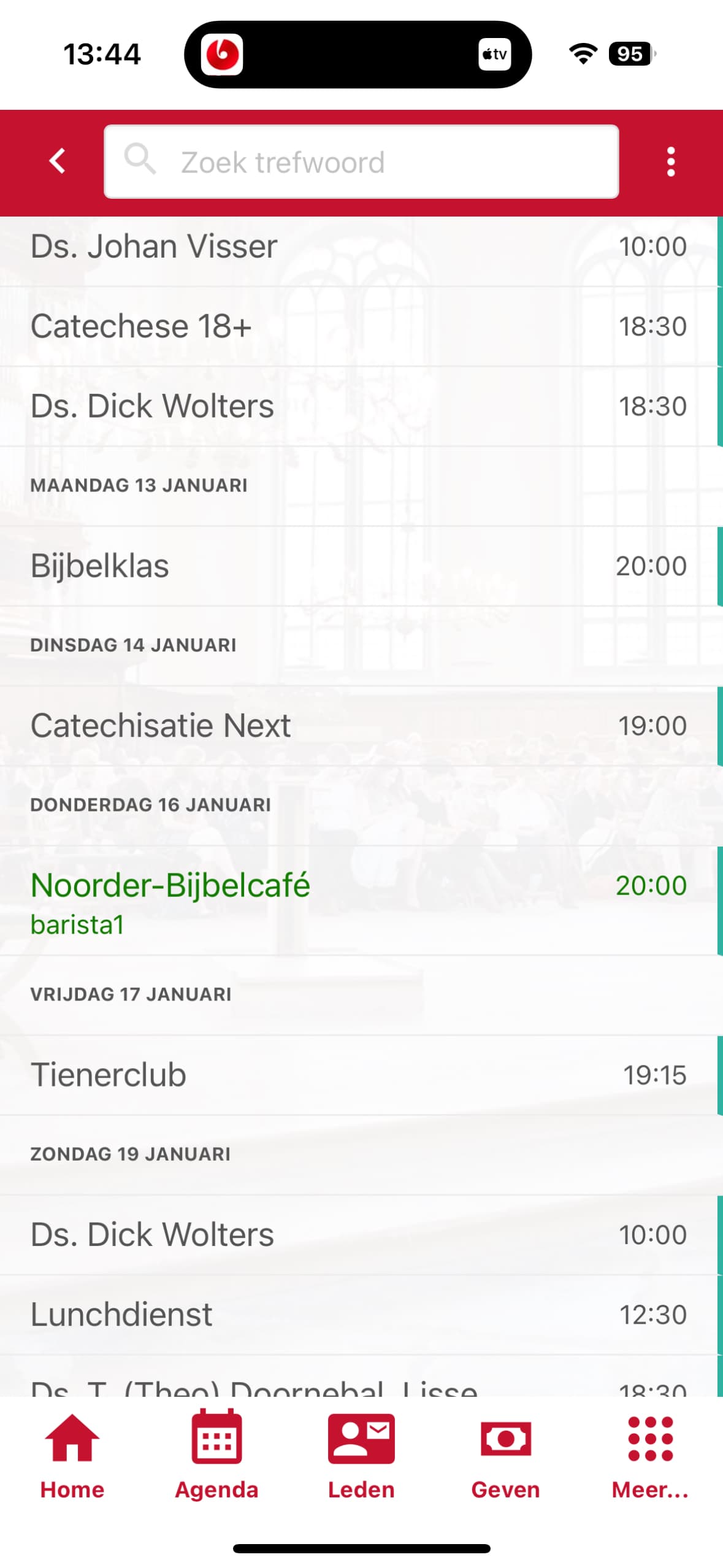Viewport: 723px width, 1568px height.
Task: Open the Meer... tab
Action: pos(651,1456)
